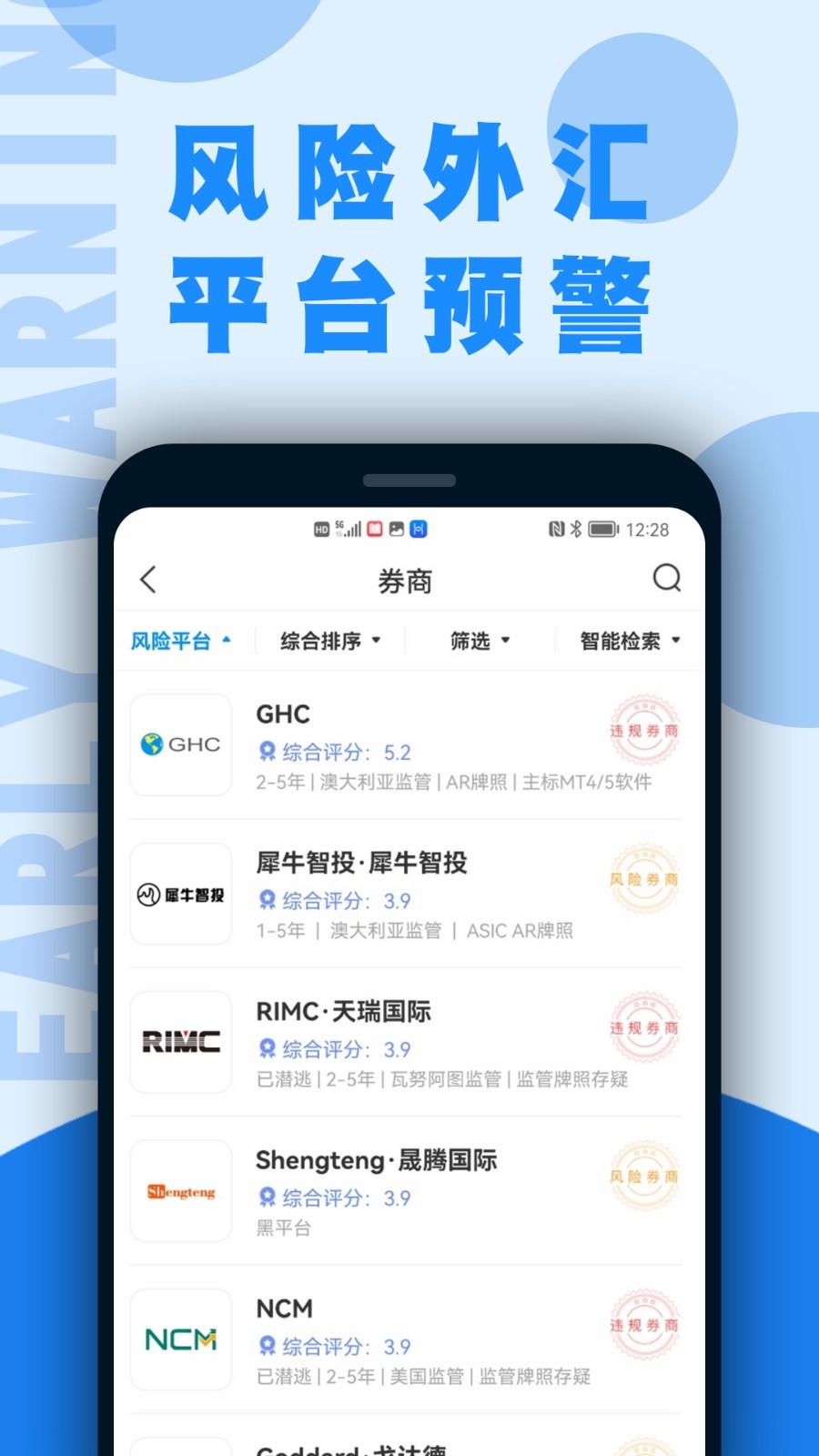Tap the 风险券商 stamp on 犀牛智投

[644, 880]
